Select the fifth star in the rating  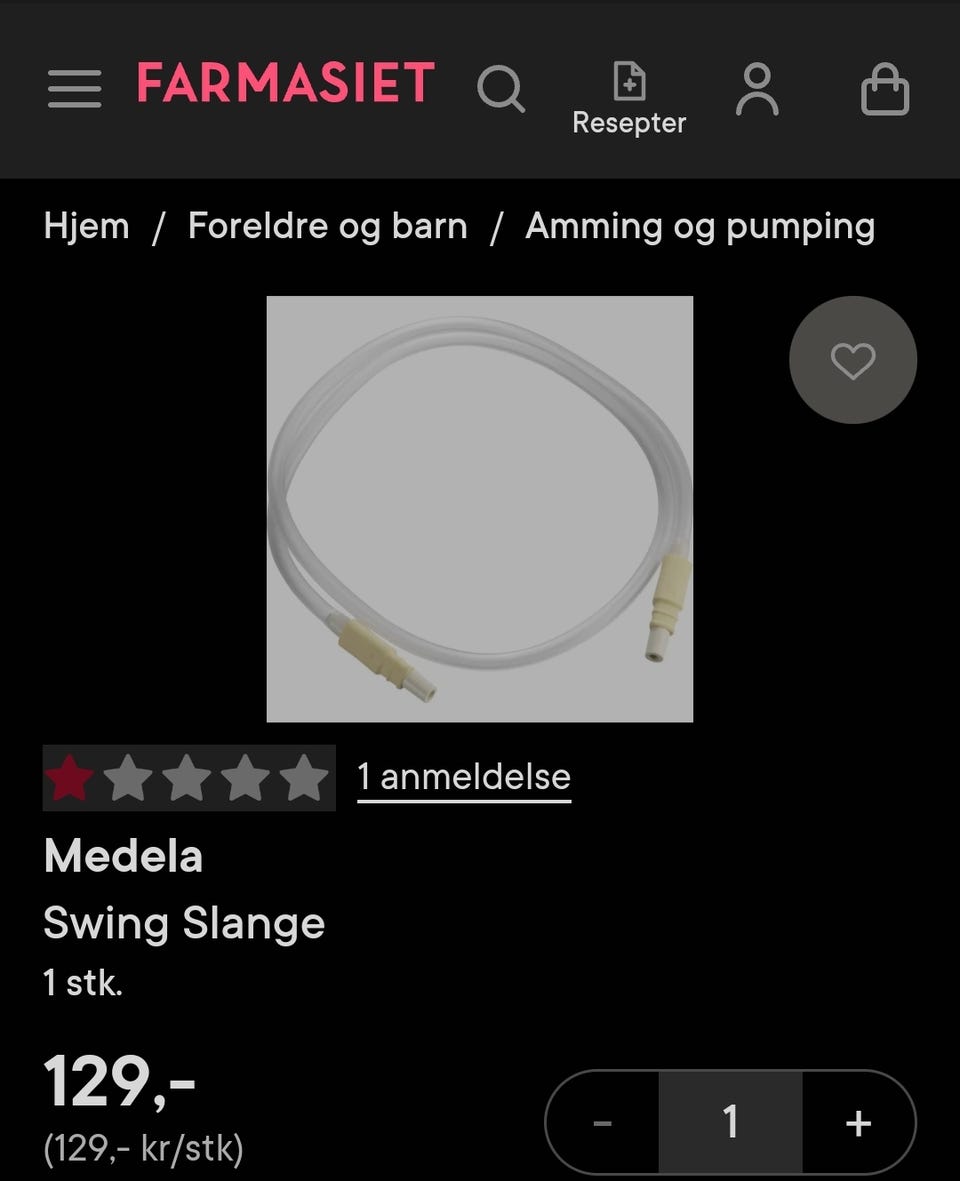click(304, 777)
